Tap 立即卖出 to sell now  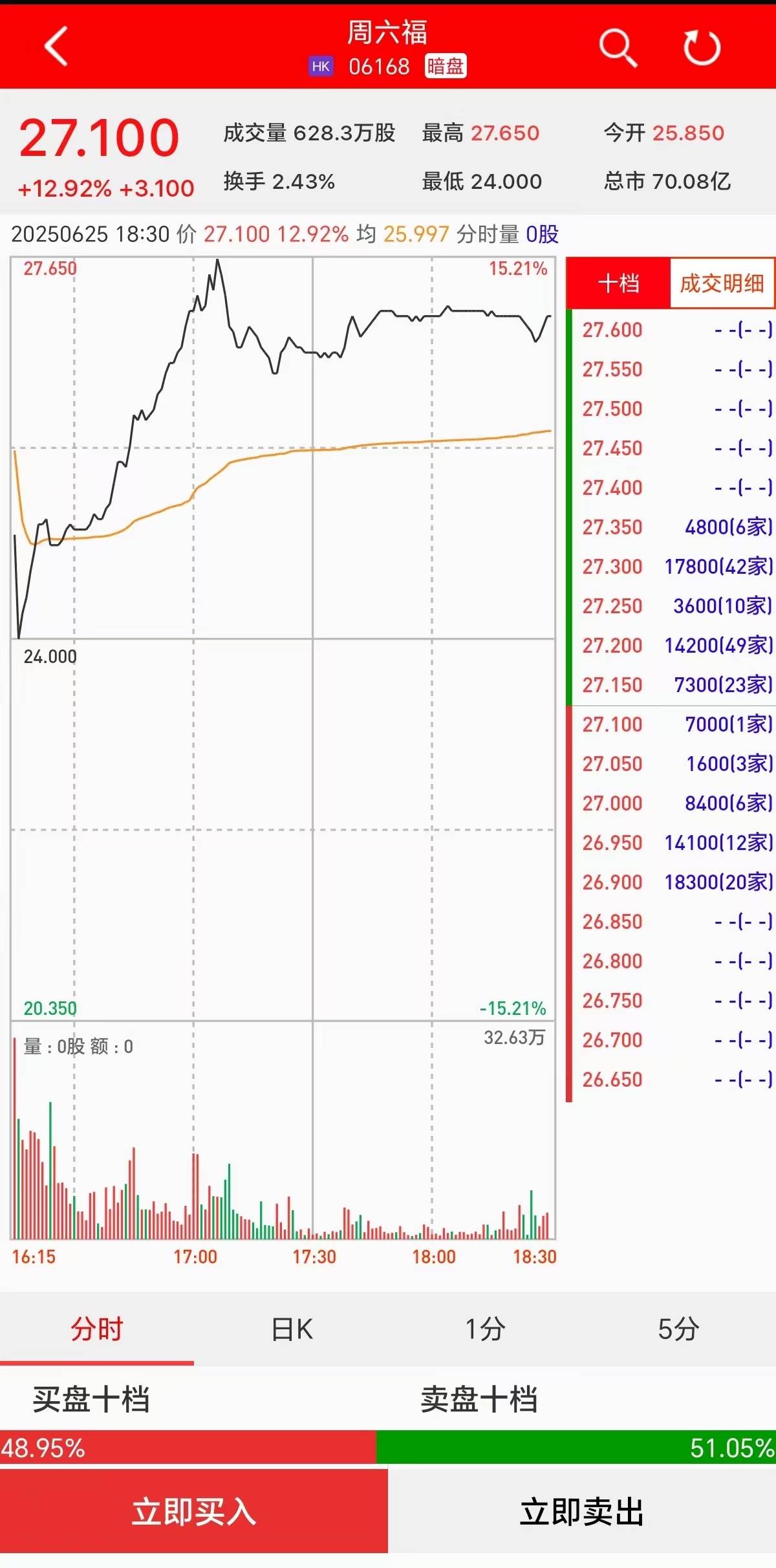tap(582, 1512)
